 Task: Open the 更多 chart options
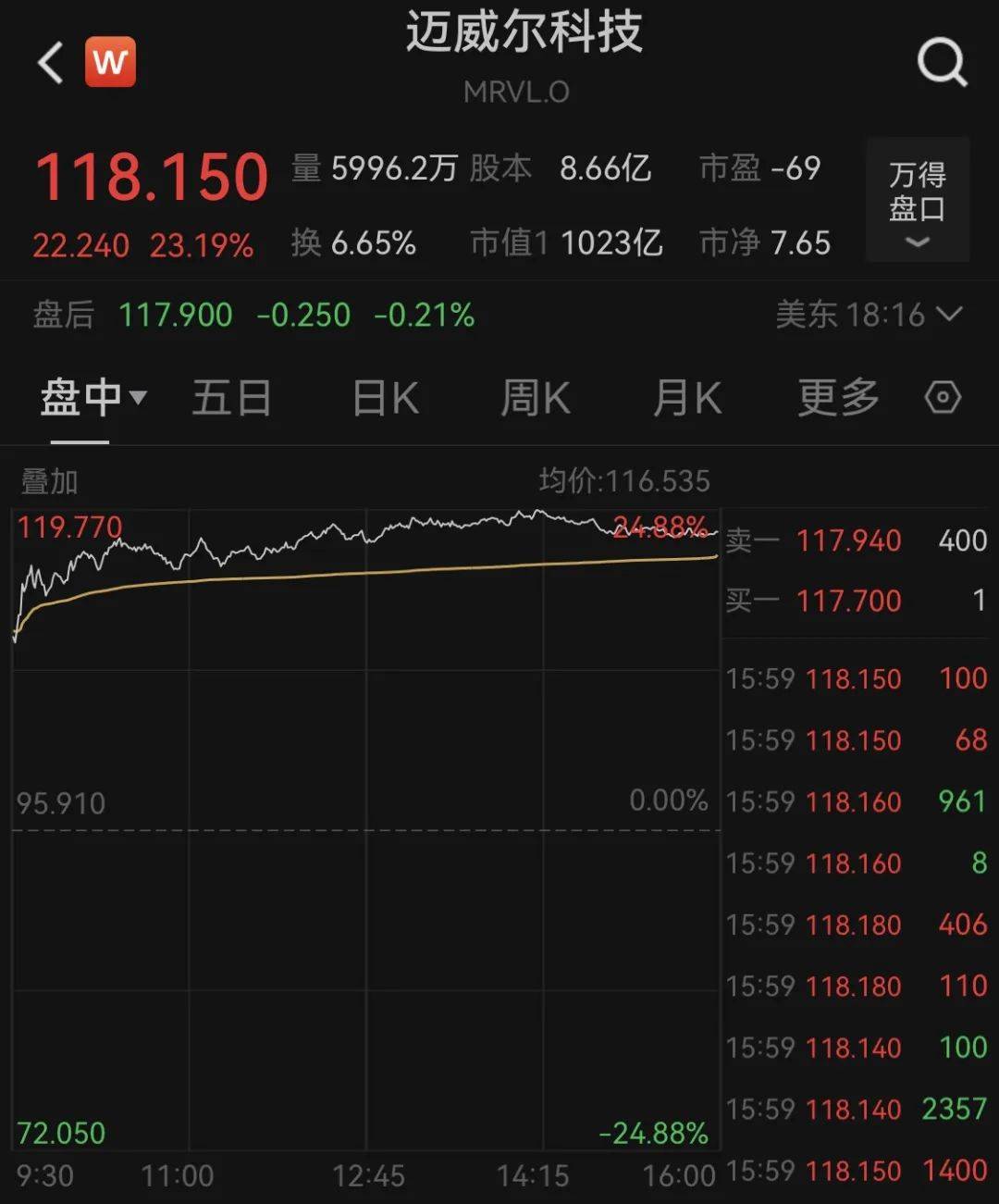[838, 399]
